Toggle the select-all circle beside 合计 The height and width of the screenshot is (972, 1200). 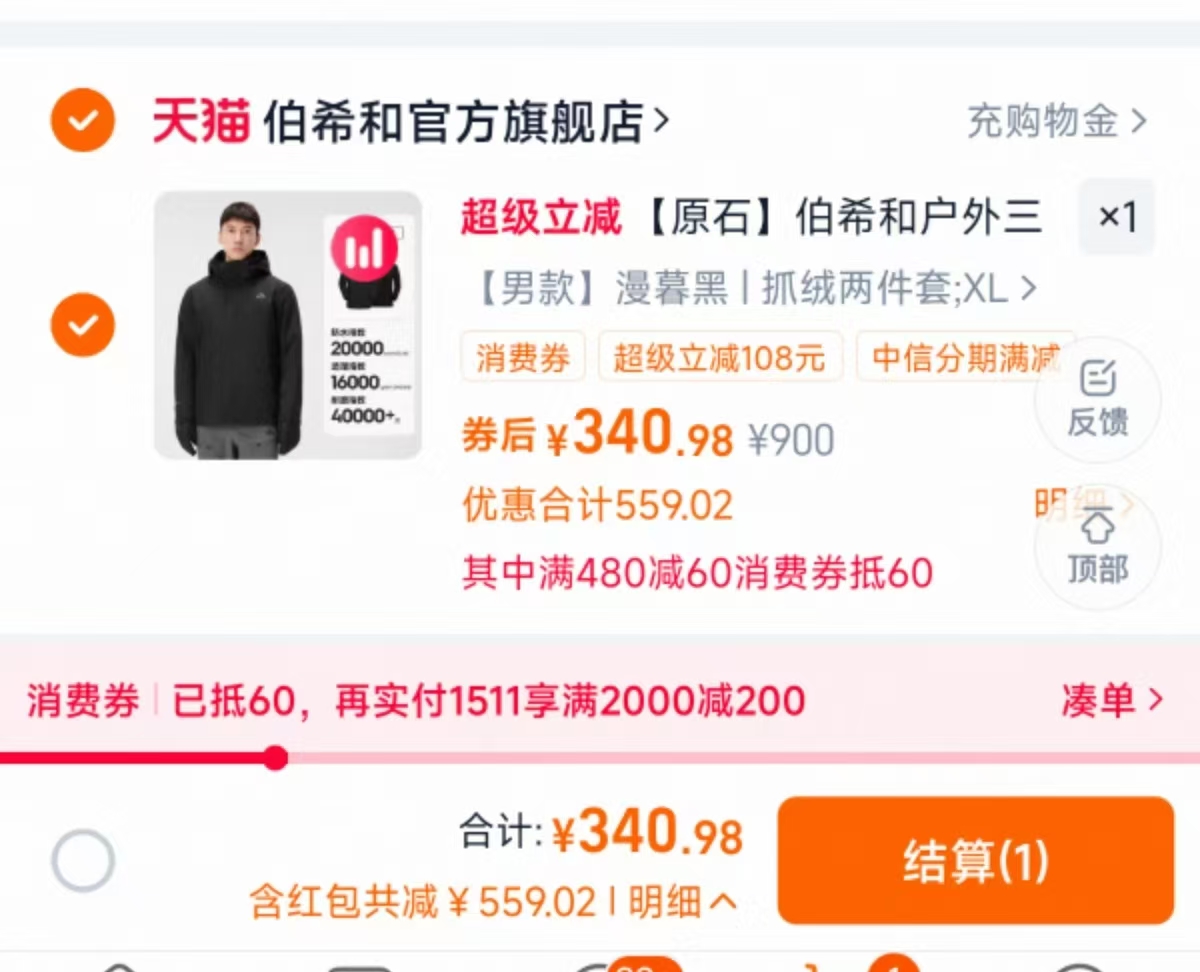click(x=83, y=860)
